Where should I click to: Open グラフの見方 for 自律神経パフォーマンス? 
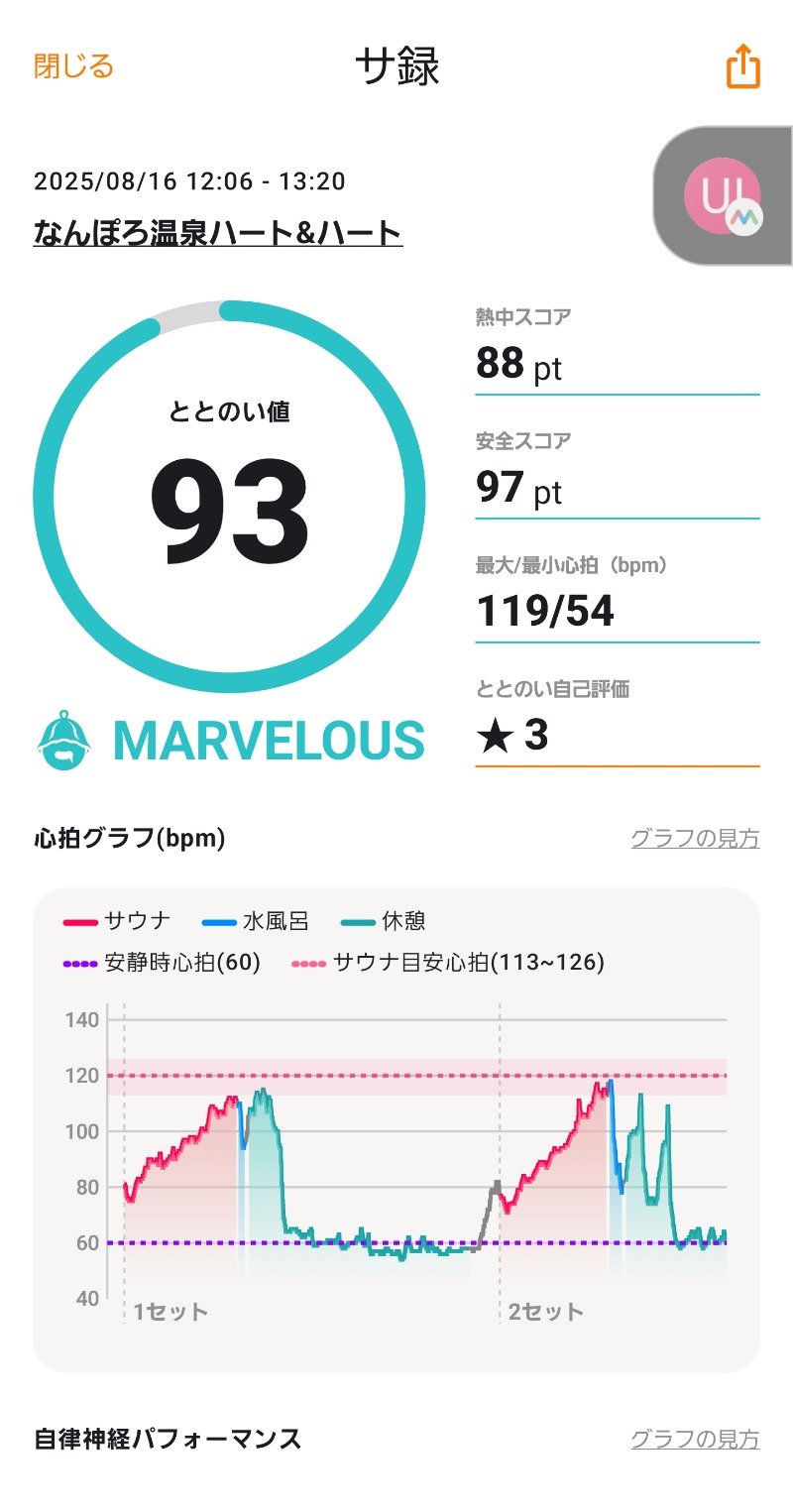coord(695,1439)
